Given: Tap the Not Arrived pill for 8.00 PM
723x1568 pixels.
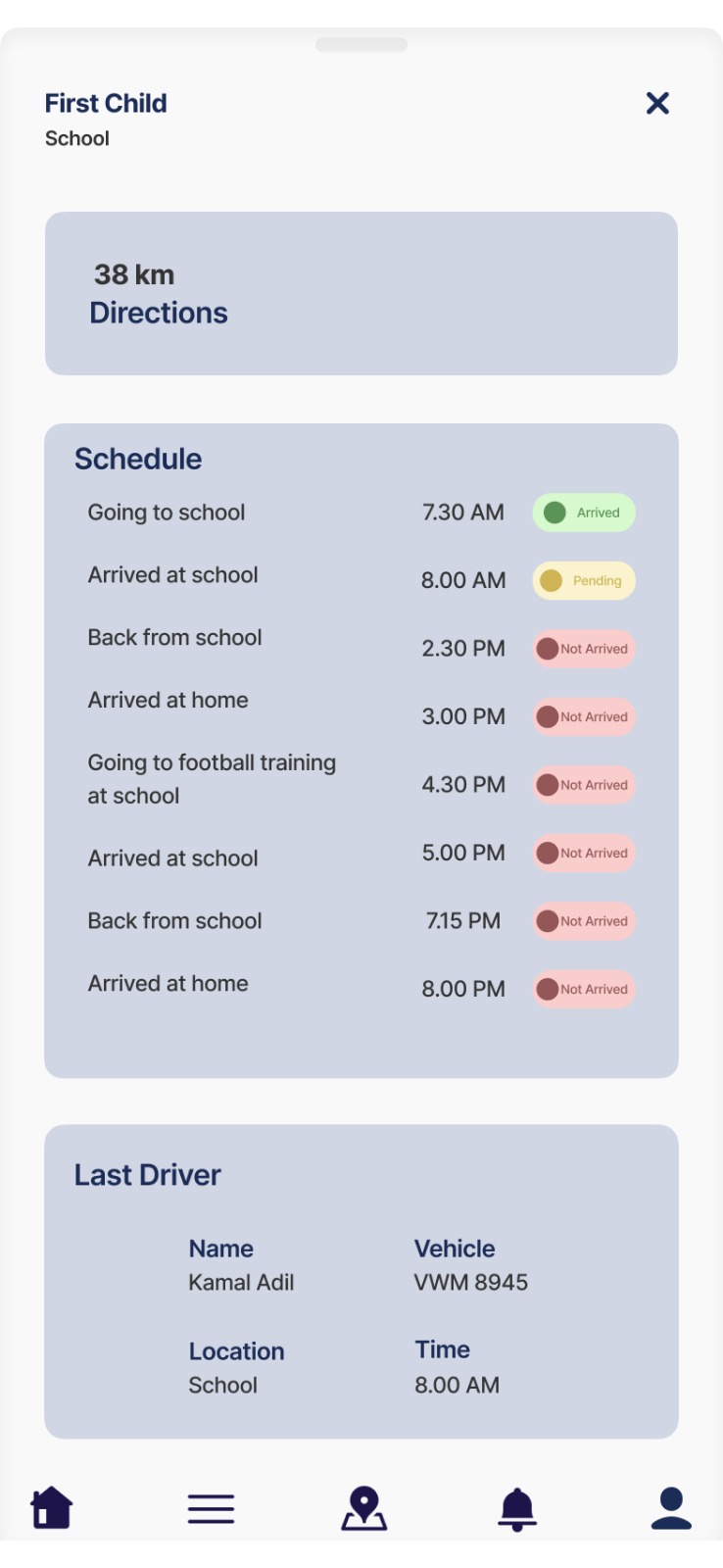Looking at the screenshot, I should tap(583, 989).
